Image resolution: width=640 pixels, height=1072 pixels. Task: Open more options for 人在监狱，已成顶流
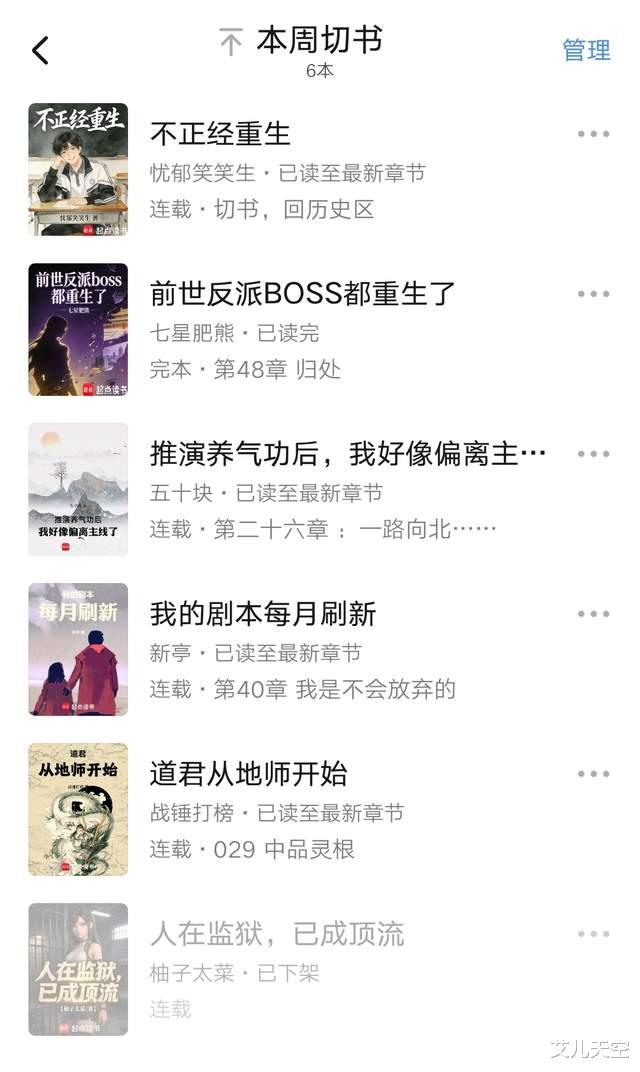tap(593, 934)
